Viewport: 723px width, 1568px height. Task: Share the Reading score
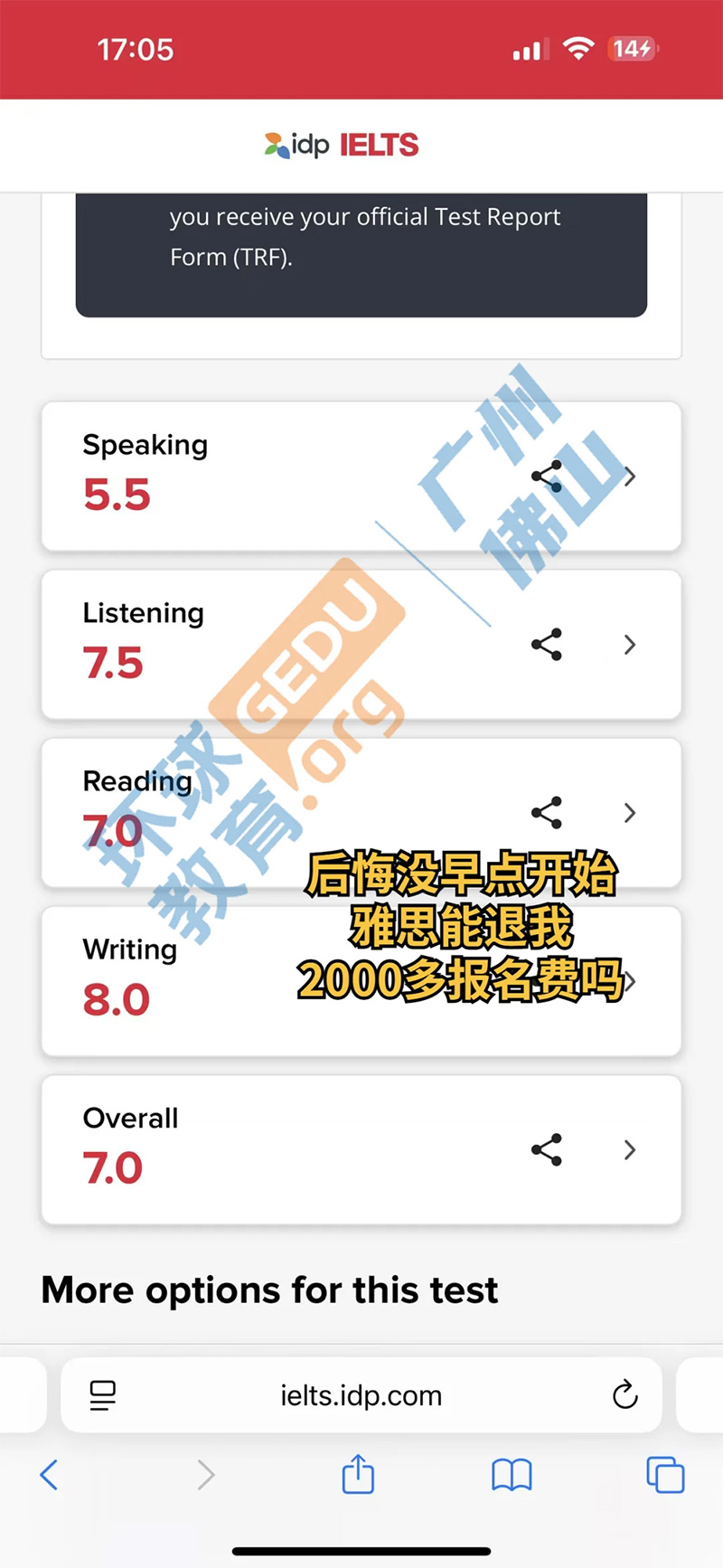547,812
